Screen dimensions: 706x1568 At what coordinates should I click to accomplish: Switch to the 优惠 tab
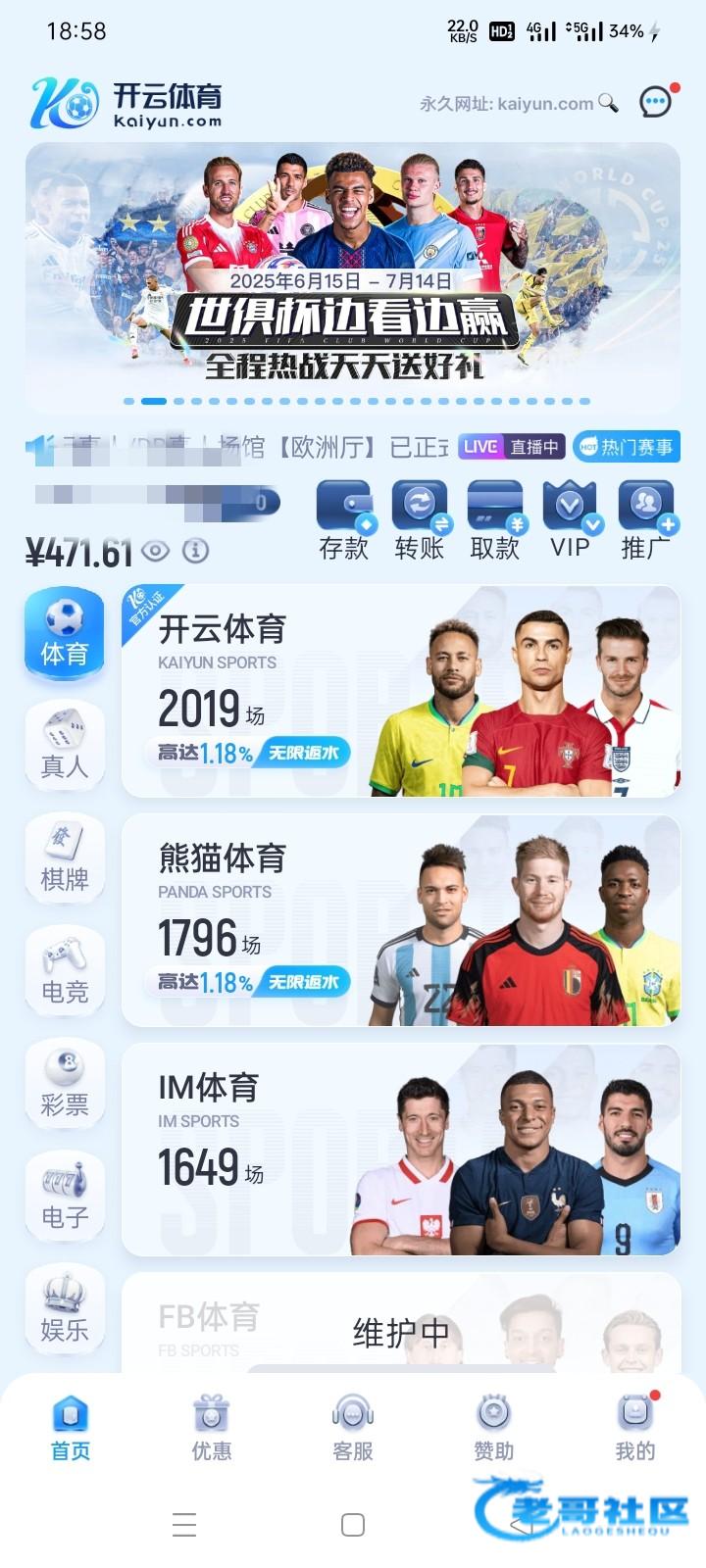(x=212, y=1429)
